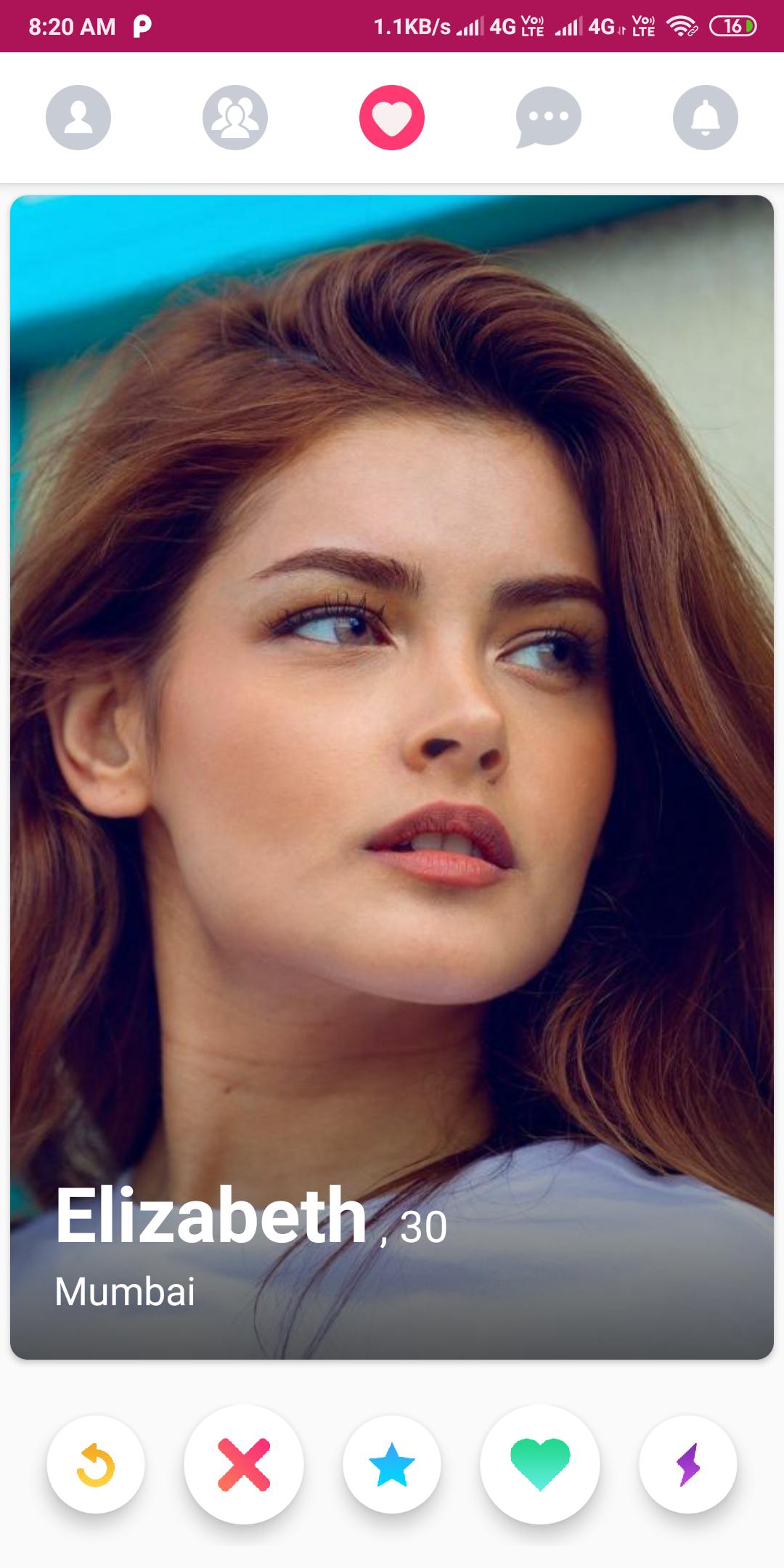This screenshot has height=1568, width=784.
Task: Super like with the blue star
Action: pyautogui.click(x=392, y=1465)
